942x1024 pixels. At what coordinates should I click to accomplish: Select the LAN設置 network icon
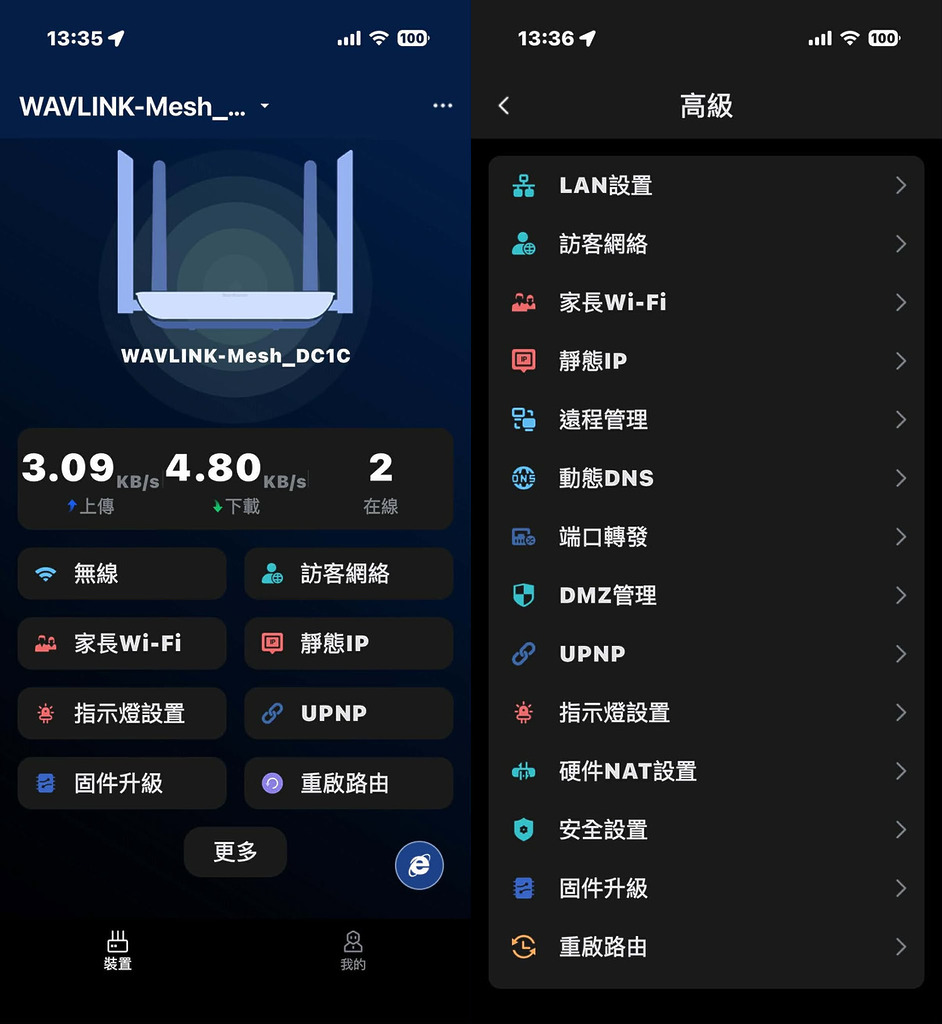point(523,185)
